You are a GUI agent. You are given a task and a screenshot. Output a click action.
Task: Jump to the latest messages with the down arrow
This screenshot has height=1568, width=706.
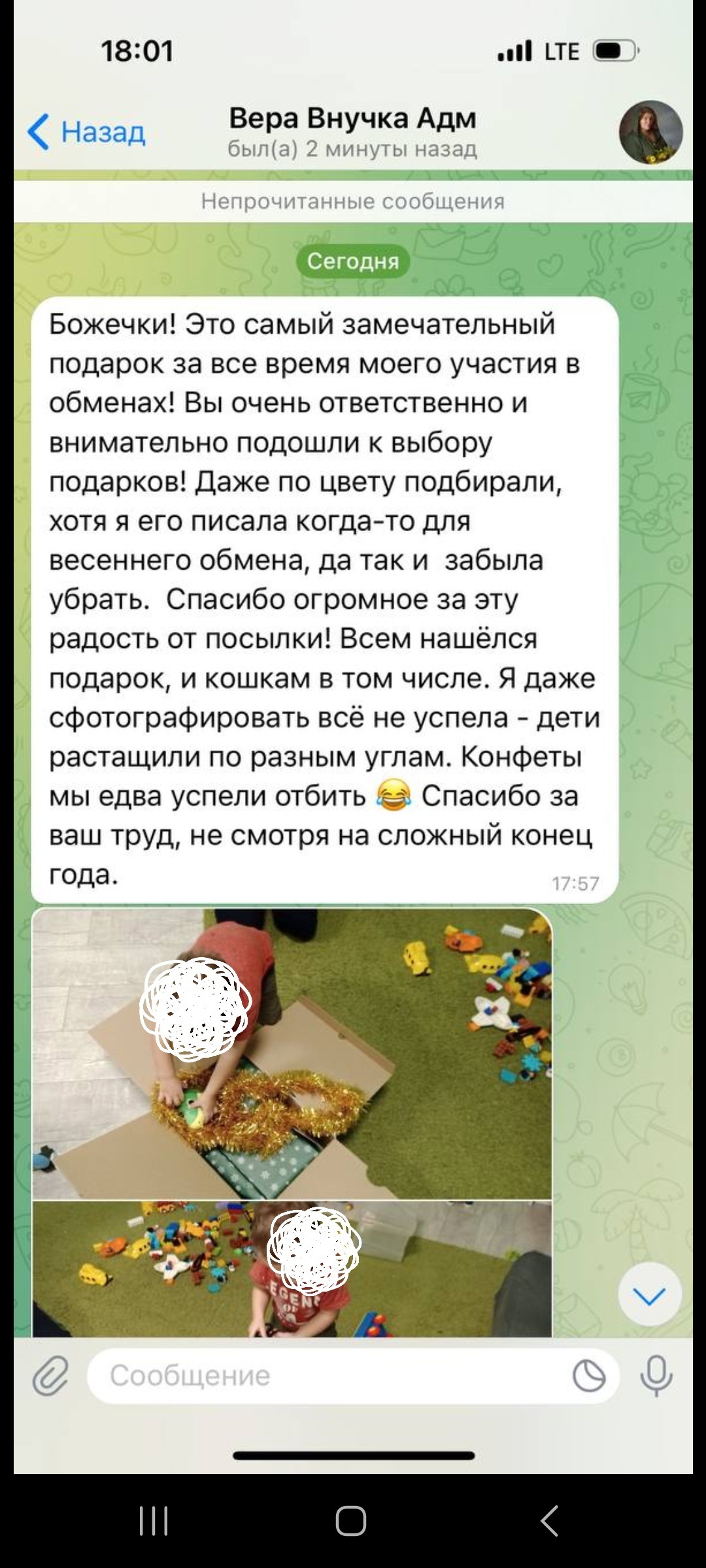(650, 1294)
